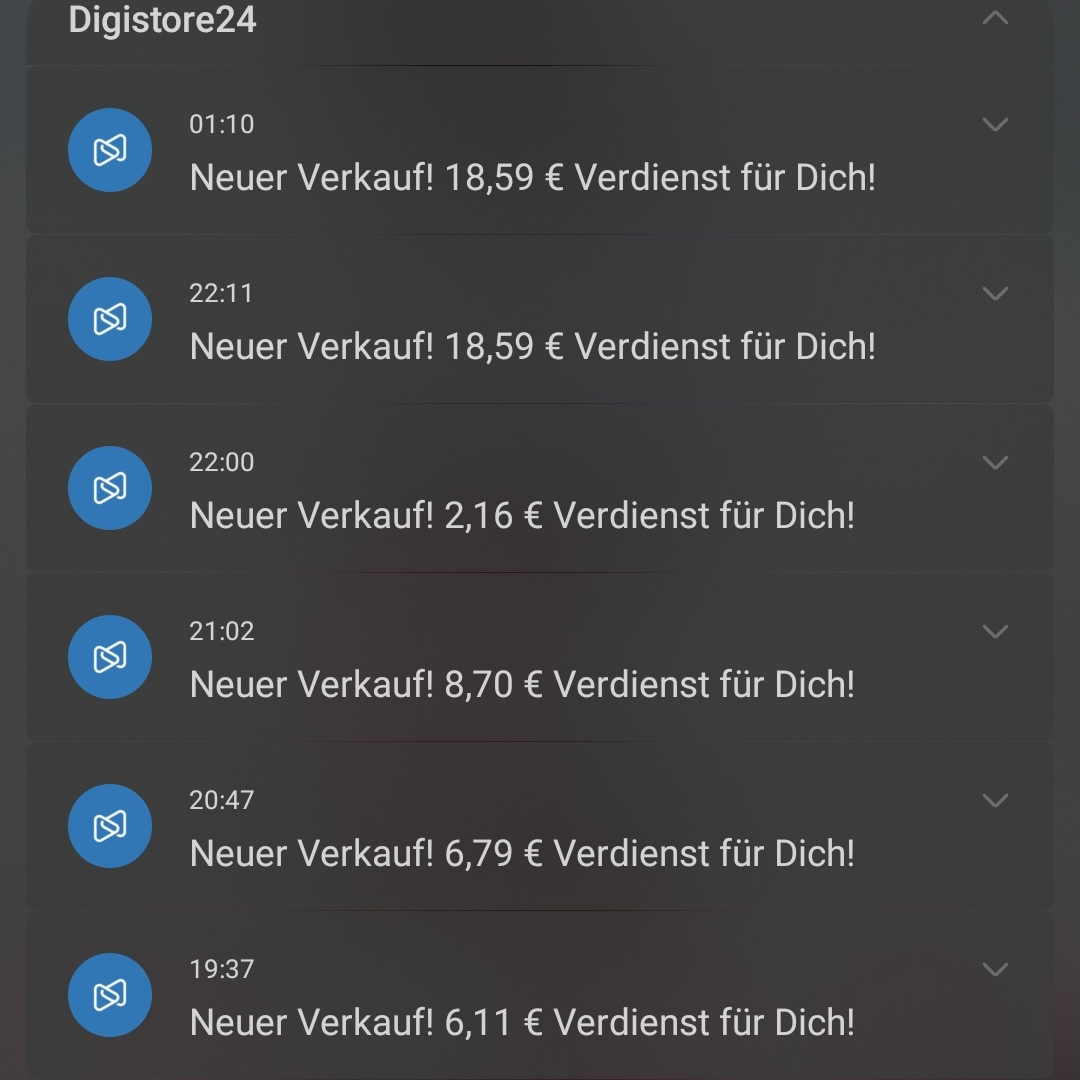This screenshot has height=1080, width=1080.
Task: Expand the 01:10 notification chevron
Action: coord(995,125)
